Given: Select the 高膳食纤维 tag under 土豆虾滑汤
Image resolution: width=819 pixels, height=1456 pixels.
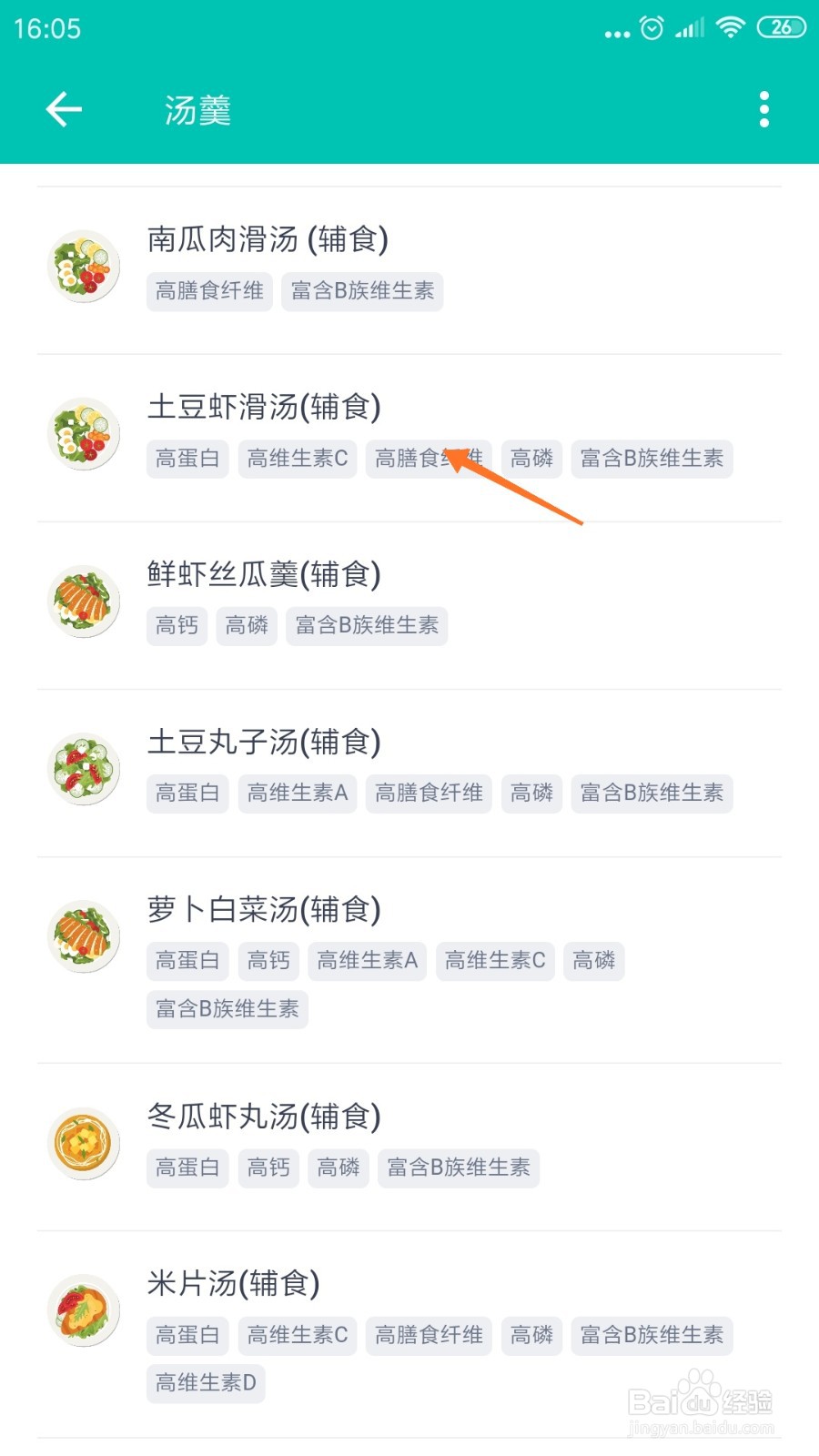Looking at the screenshot, I should tap(428, 459).
